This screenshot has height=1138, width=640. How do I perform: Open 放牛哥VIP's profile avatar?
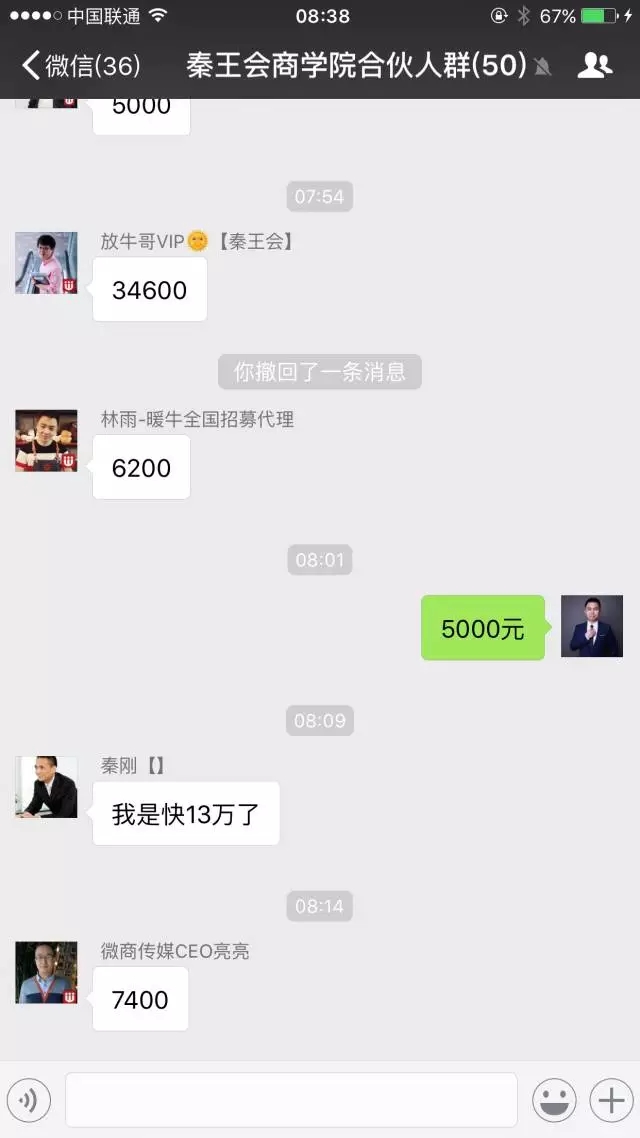click(x=46, y=263)
